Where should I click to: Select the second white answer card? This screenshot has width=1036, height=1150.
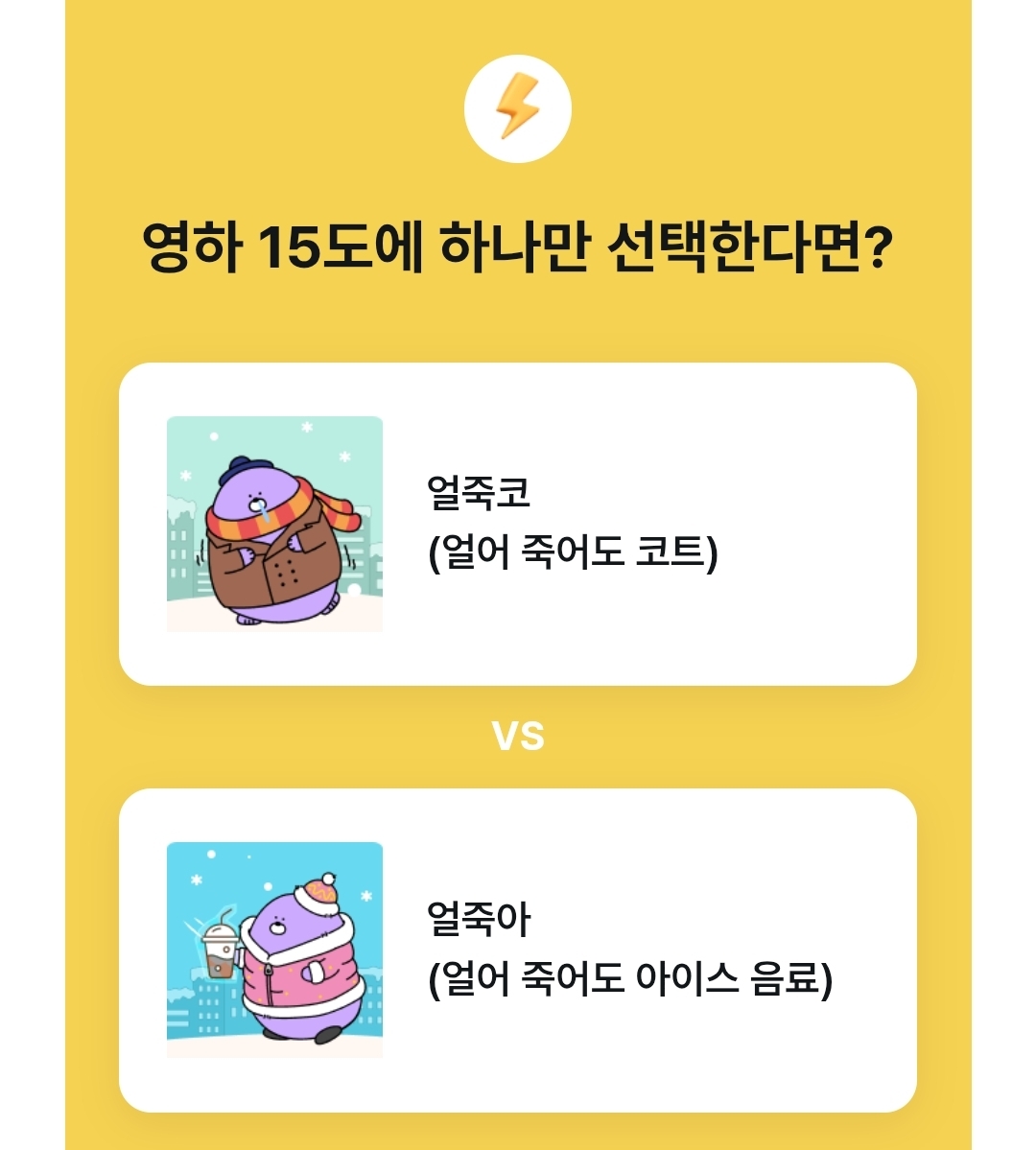coord(518,950)
